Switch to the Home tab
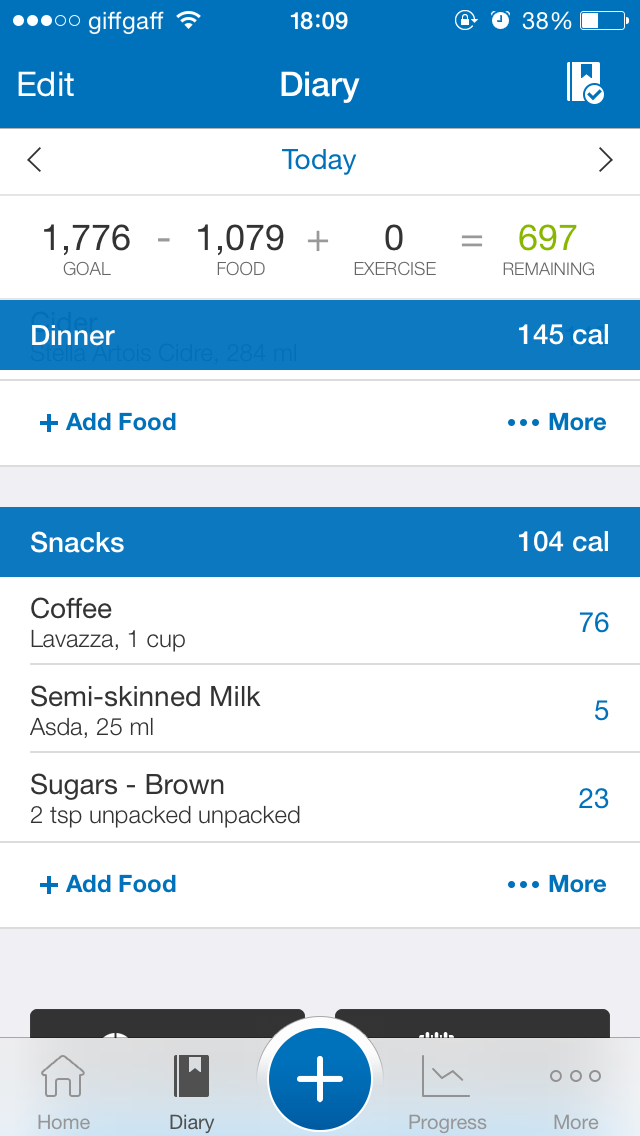This screenshot has width=640, height=1136. click(x=63, y=1092)
